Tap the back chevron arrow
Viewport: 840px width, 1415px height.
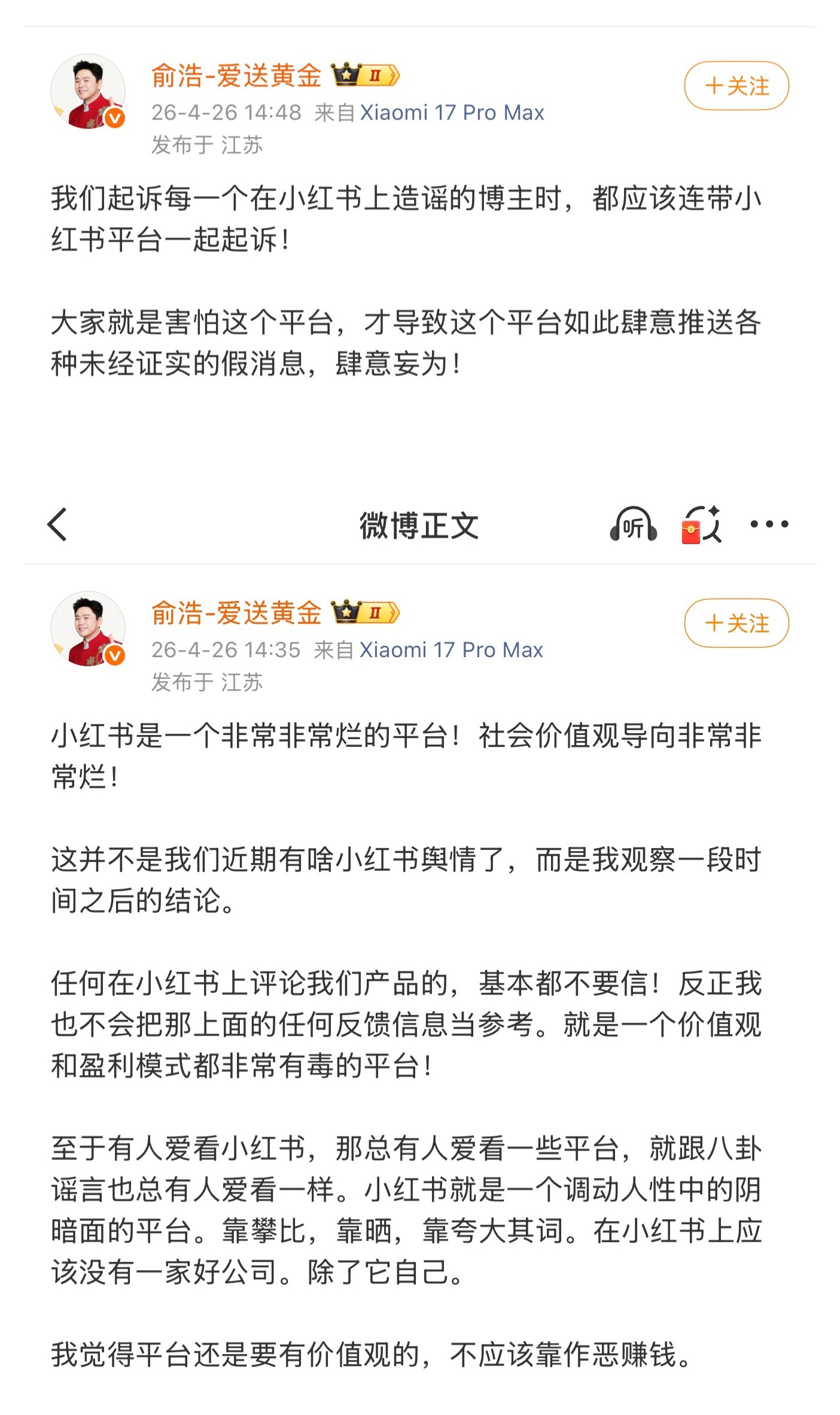click(58, 526)
